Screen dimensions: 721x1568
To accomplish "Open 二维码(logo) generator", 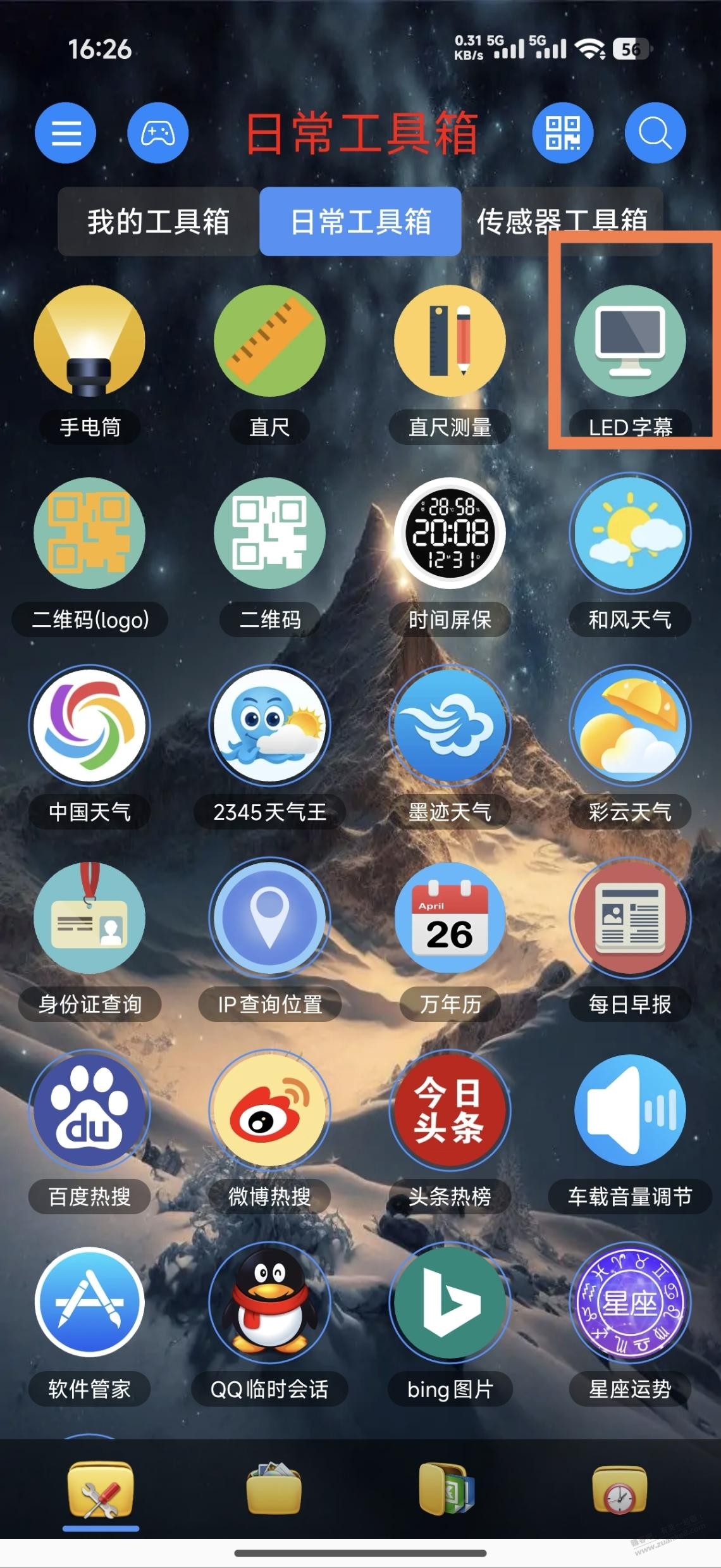I will click(x=89, y=533).
